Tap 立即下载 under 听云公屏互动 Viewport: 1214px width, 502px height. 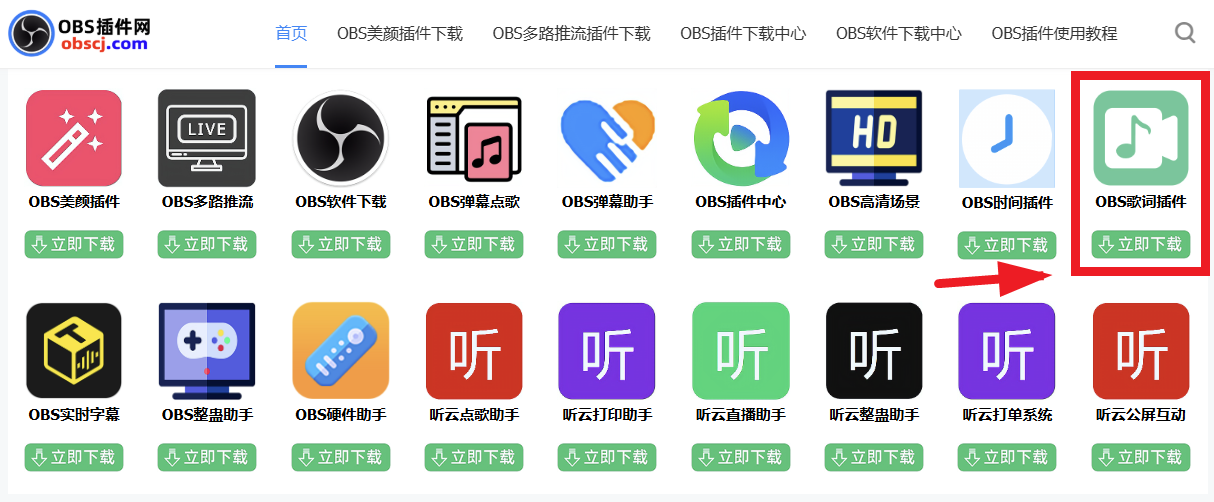(x=1141, y=457)
